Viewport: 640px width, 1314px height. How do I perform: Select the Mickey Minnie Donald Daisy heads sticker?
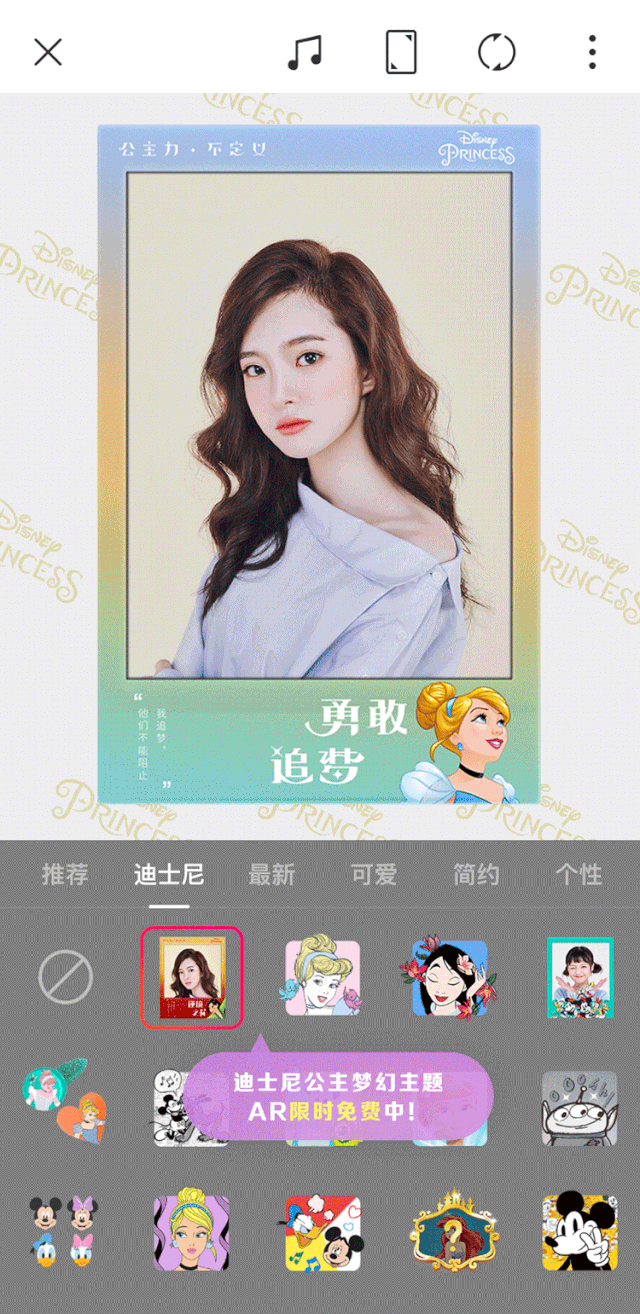[x=62, y=1232]
